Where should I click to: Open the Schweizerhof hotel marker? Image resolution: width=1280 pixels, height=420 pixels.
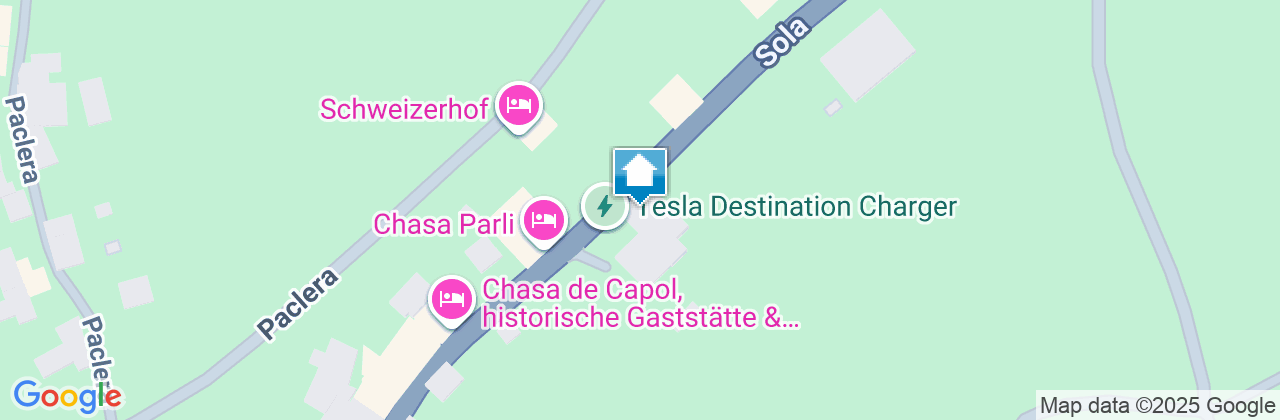pyautogui.click(x=518, y=104)
